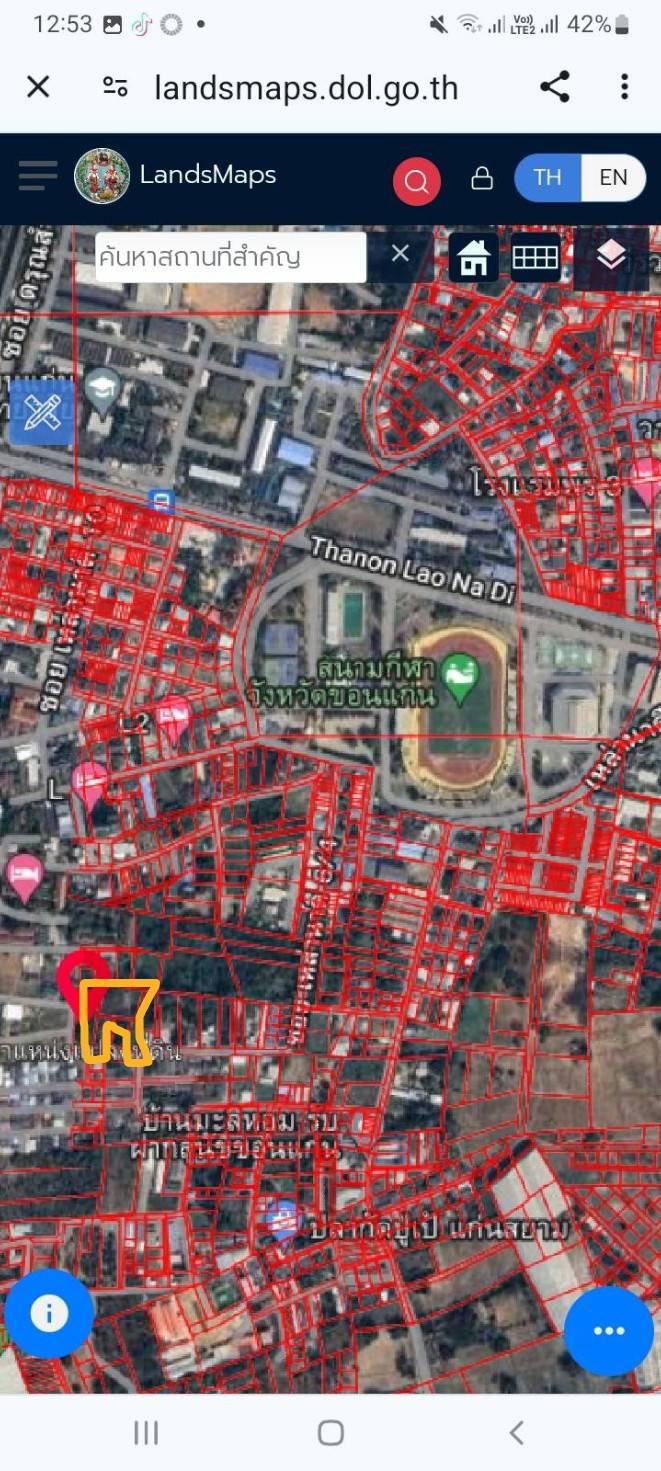
Task: Open site settings next to the URL
Action: point(115,87)
